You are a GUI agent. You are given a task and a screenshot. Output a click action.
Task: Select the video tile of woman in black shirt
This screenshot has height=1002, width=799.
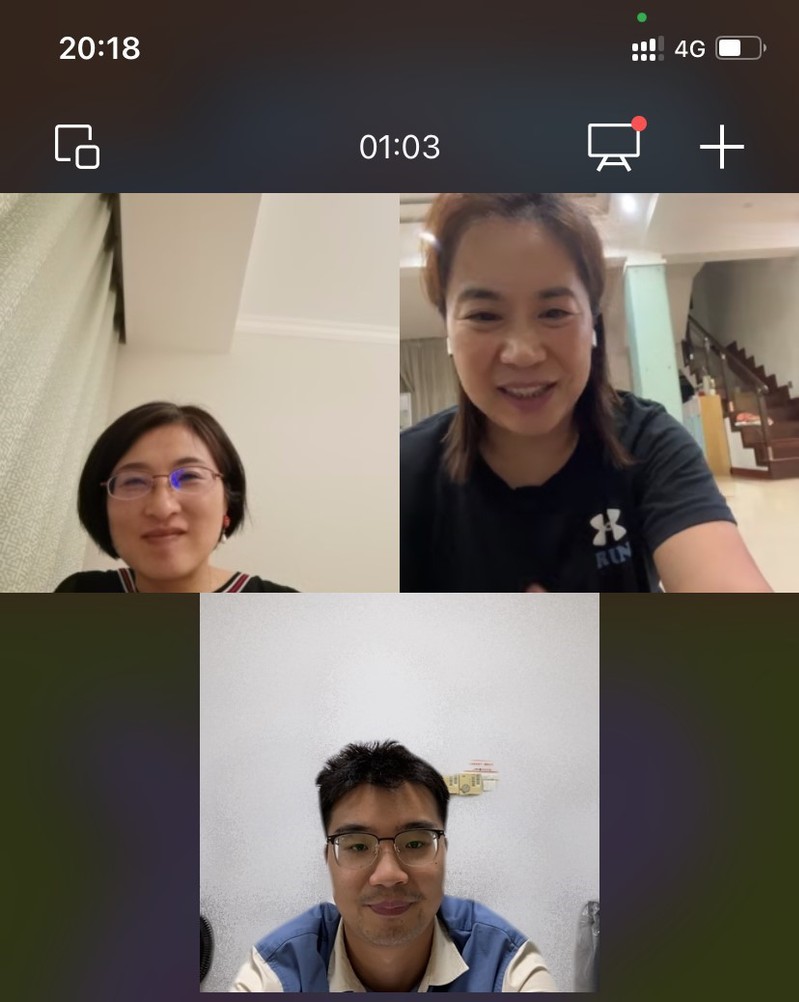(x=599, y=392)
